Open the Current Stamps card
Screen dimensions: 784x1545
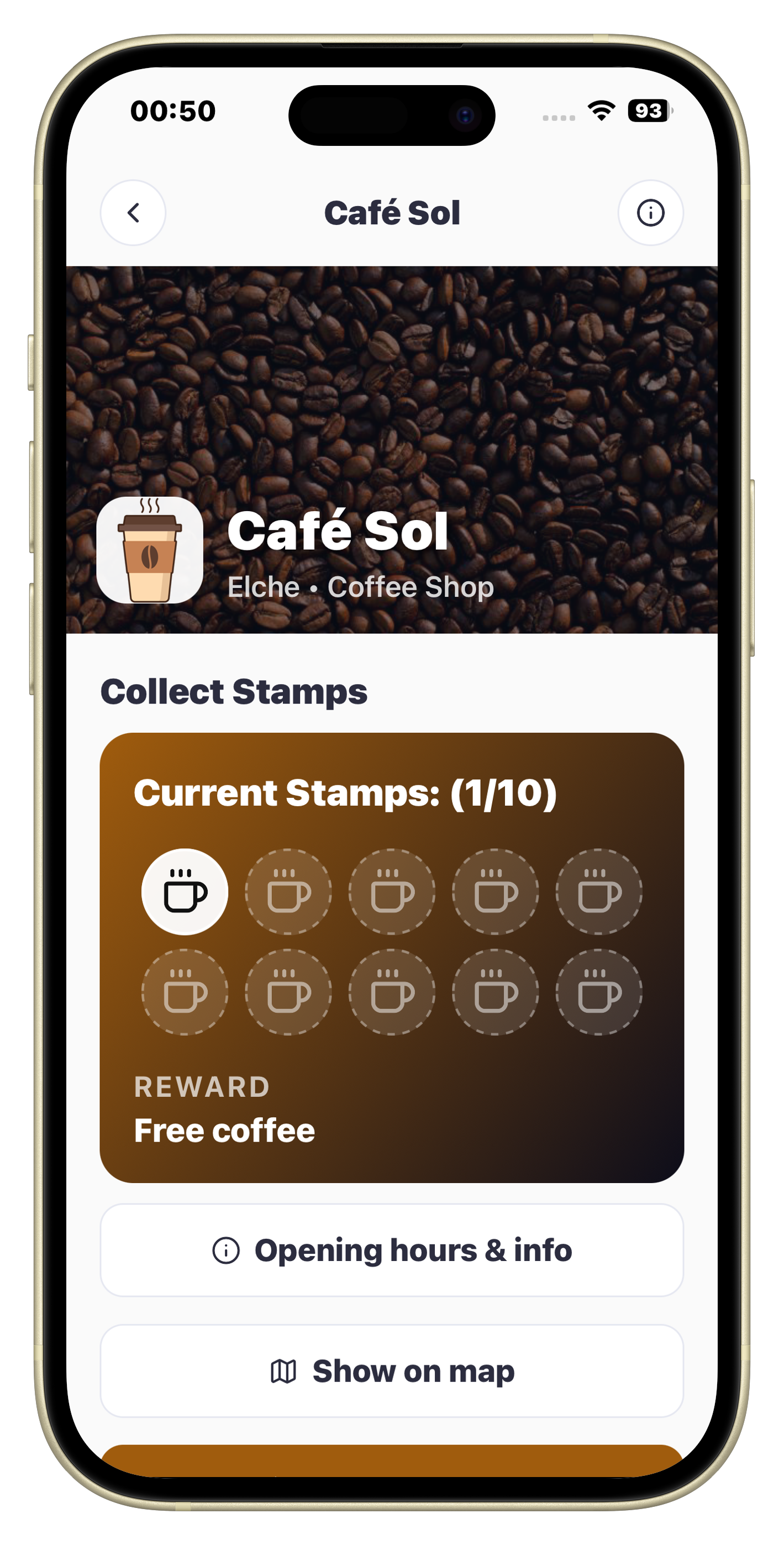coord(392,958)
